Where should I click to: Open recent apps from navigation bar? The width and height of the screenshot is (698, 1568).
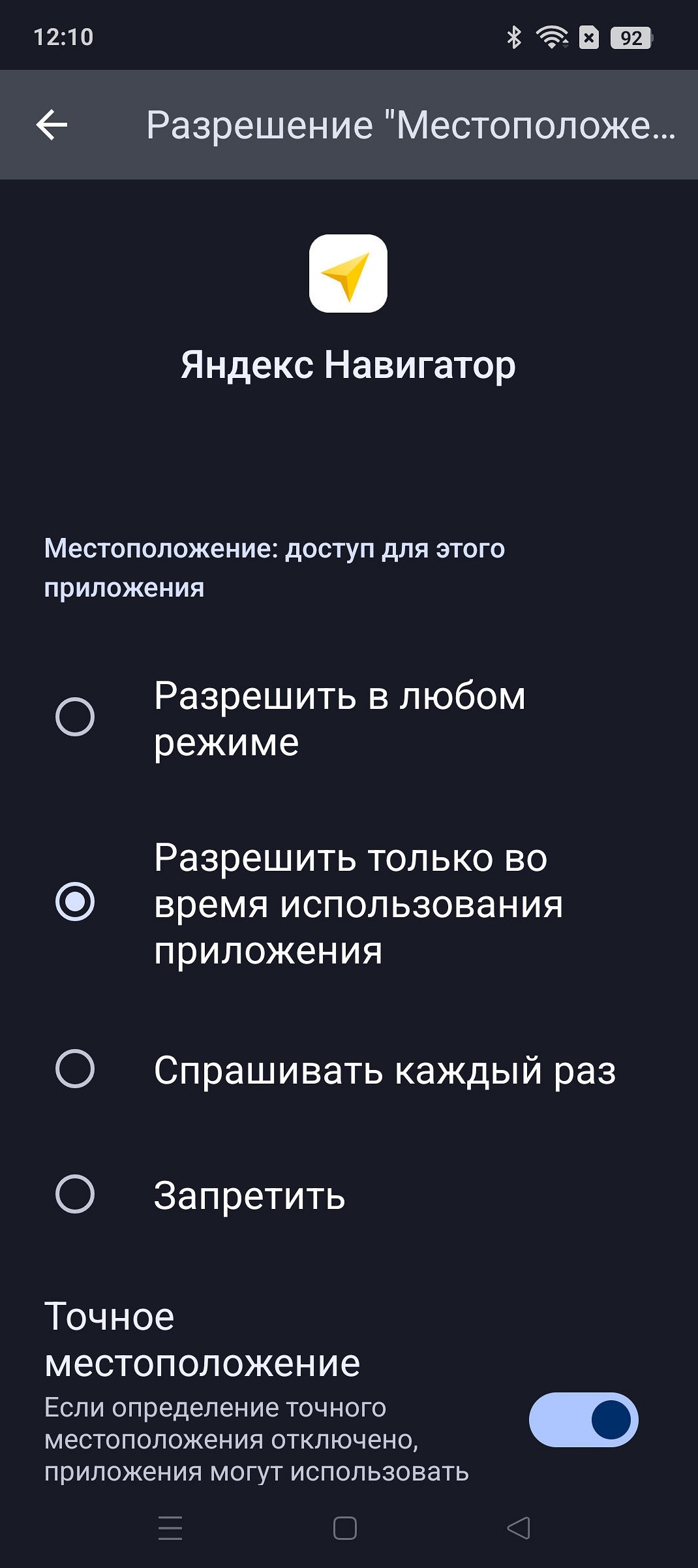pyautogui.click(x=170, y=1528)
